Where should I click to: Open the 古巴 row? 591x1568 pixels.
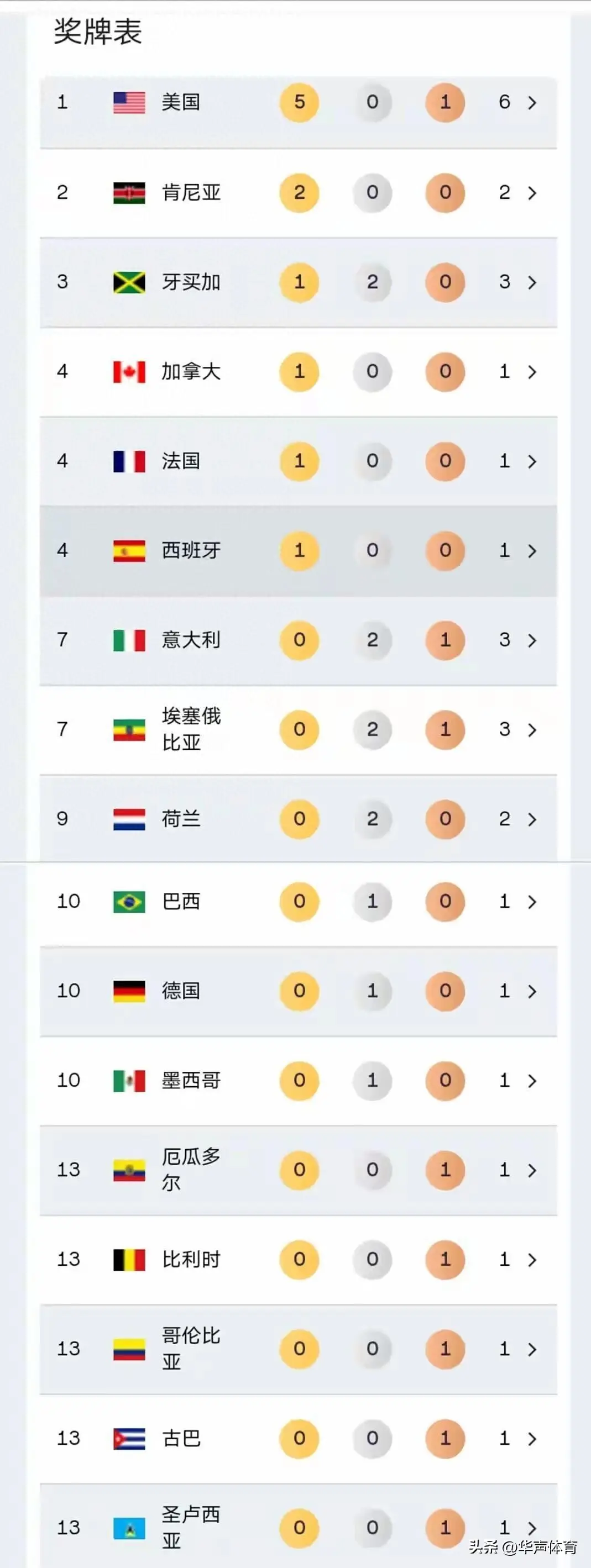[299, 1439]
